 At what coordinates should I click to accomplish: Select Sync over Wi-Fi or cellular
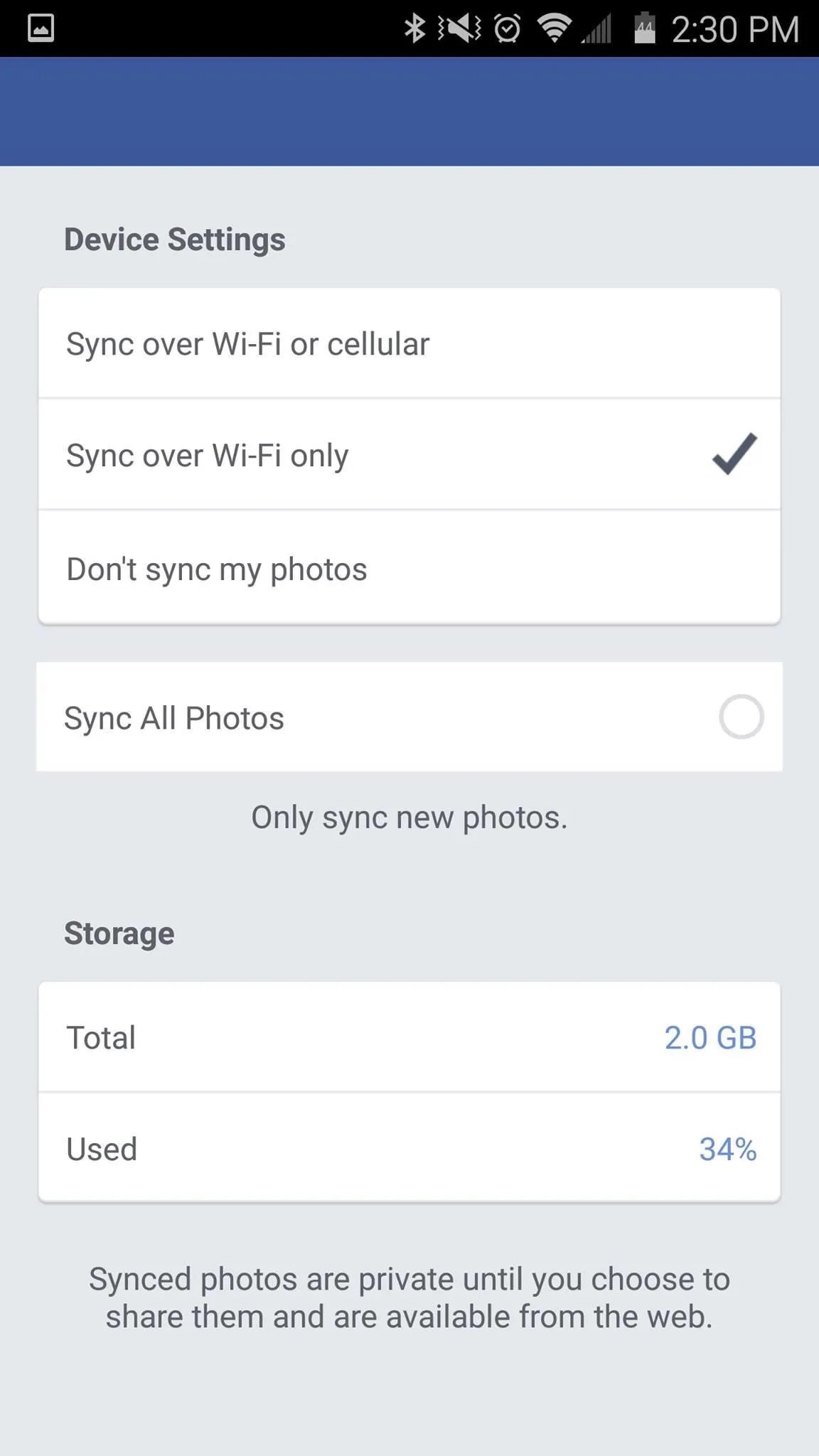(409, 343)
